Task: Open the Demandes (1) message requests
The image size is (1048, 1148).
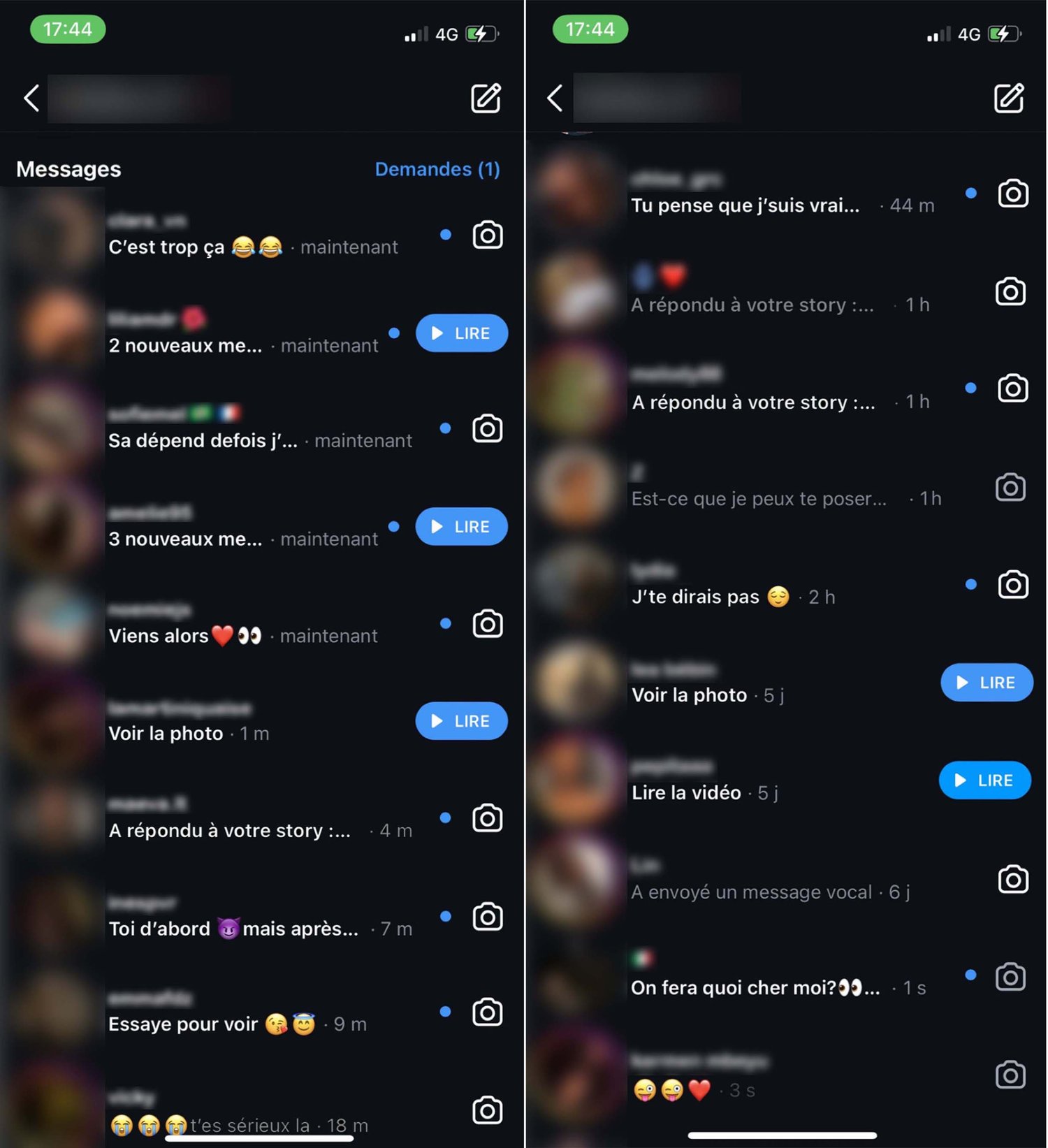Action: pyautogui.click(x=437, y=169)
